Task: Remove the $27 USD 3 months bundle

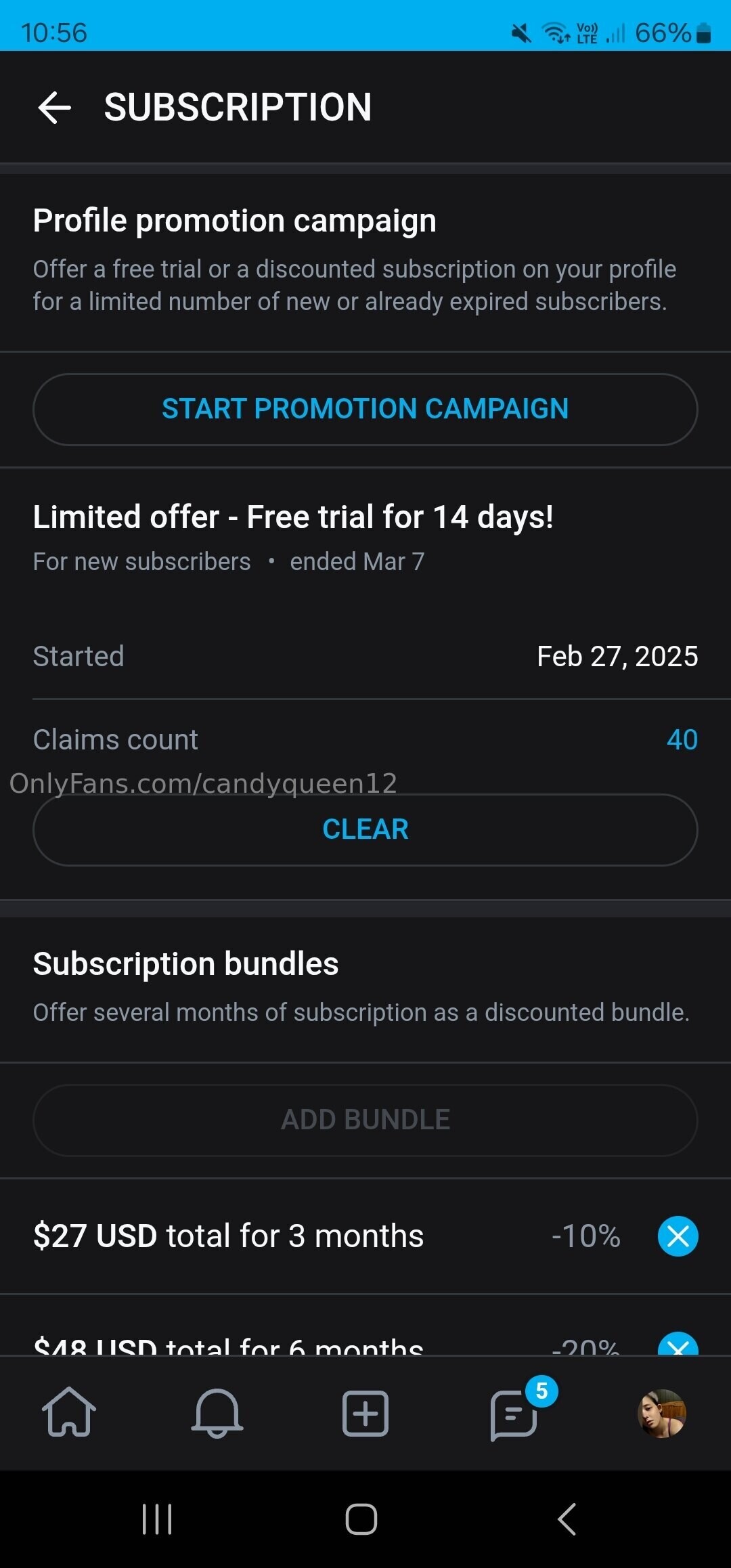Action: click(x=678, y=1236)
